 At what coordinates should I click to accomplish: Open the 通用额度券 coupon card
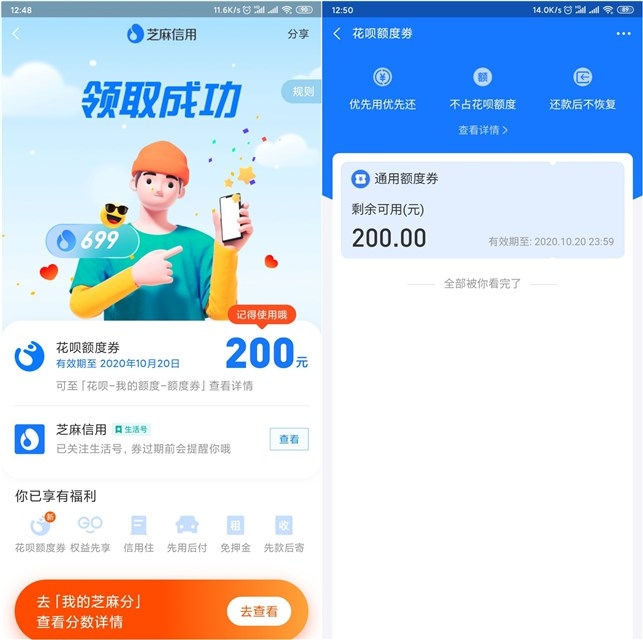[482, 210]
